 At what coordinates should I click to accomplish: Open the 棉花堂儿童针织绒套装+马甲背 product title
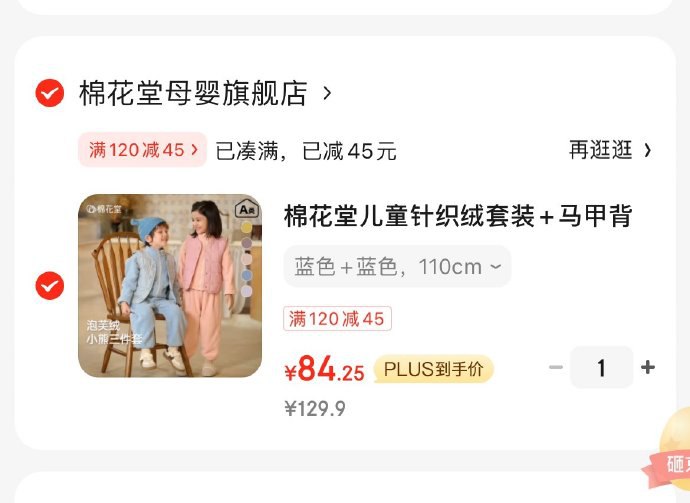pyautogui.click(x=458, y=215)
